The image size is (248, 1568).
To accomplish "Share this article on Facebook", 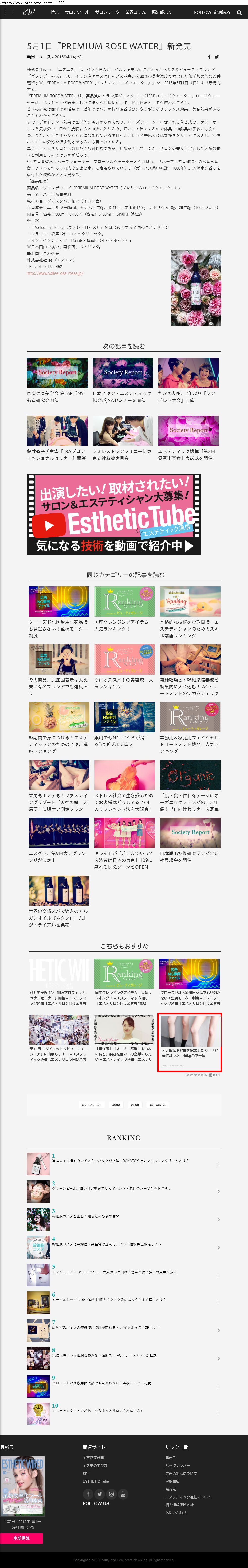I will coord(209,57).
